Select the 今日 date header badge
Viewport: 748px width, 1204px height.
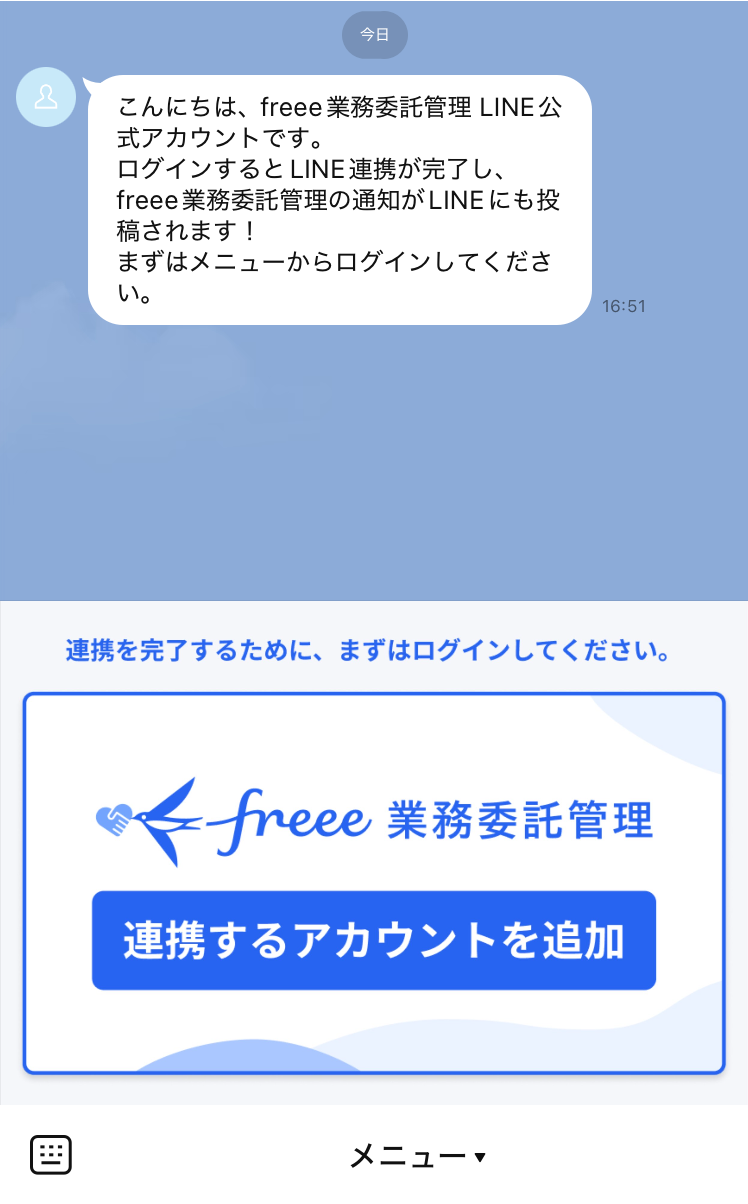click(374, 35)
